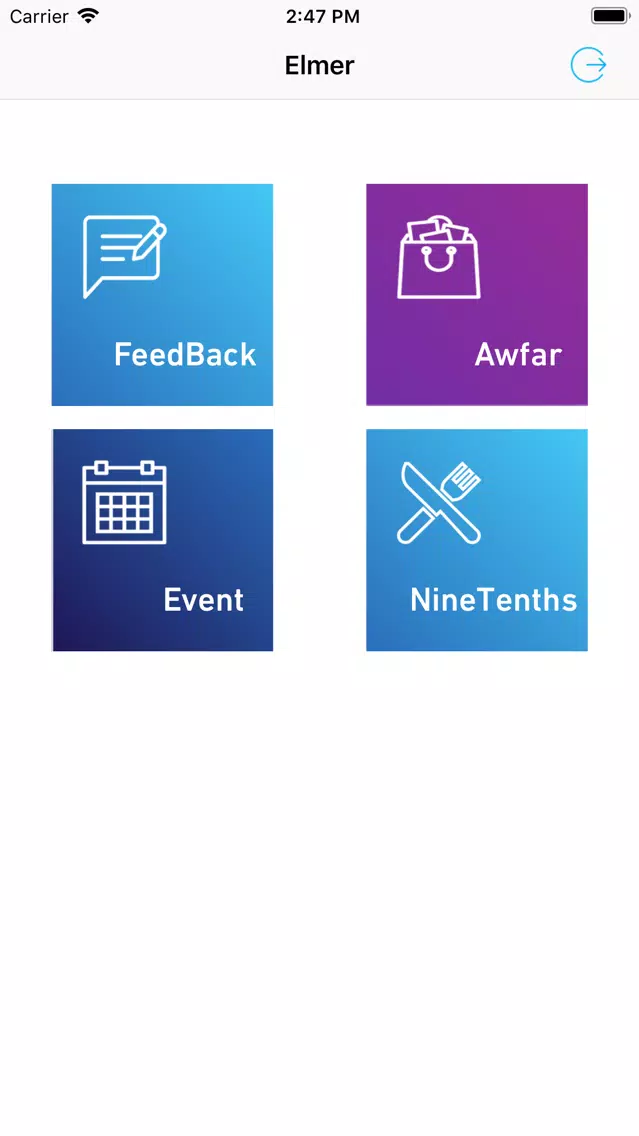Viewport: 639px width, 1136px height.
Task: Open the NineTenths dining tile
Action: coord(477,540)
